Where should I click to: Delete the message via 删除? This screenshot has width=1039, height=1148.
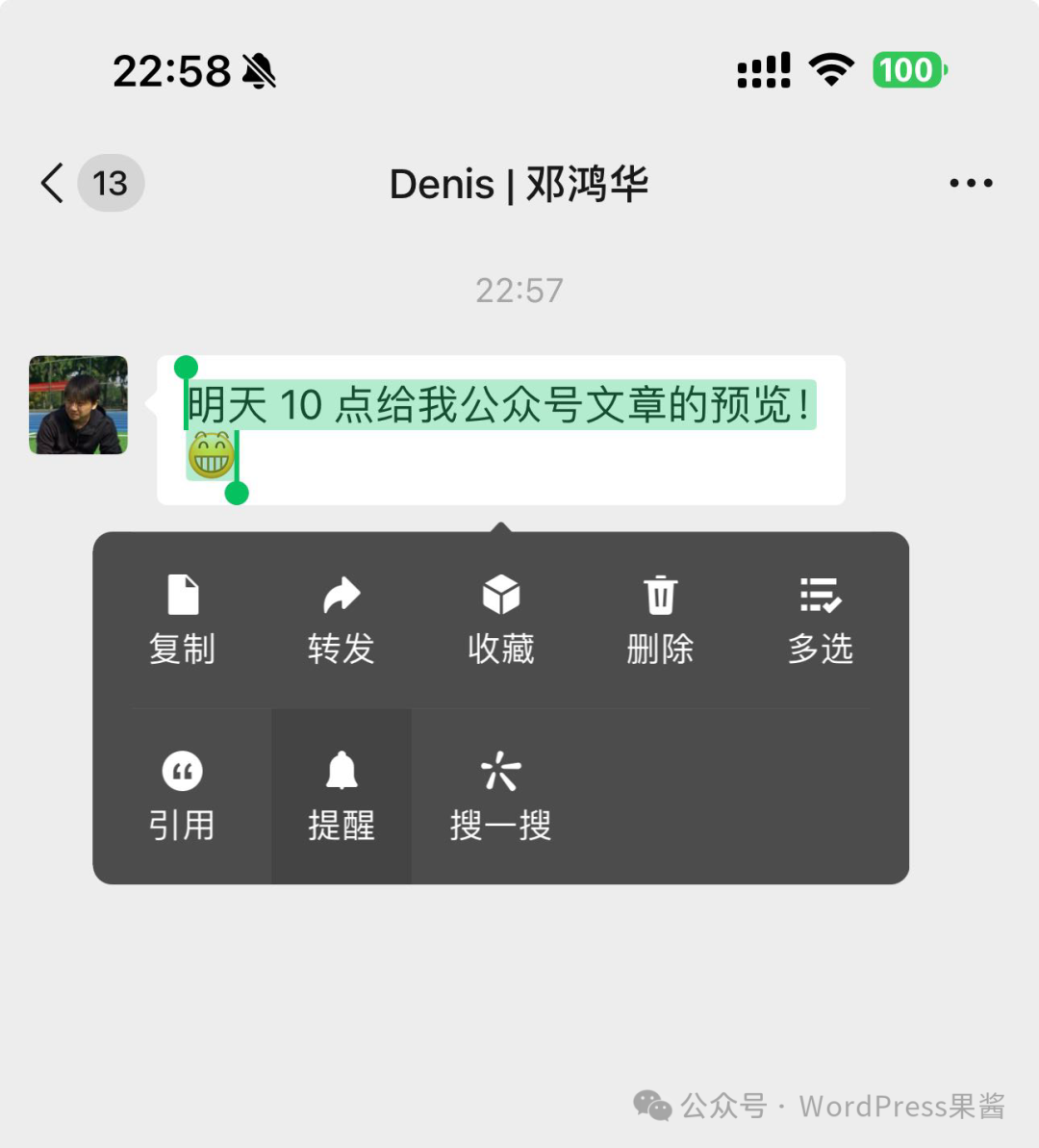click(x=660, y=619)
